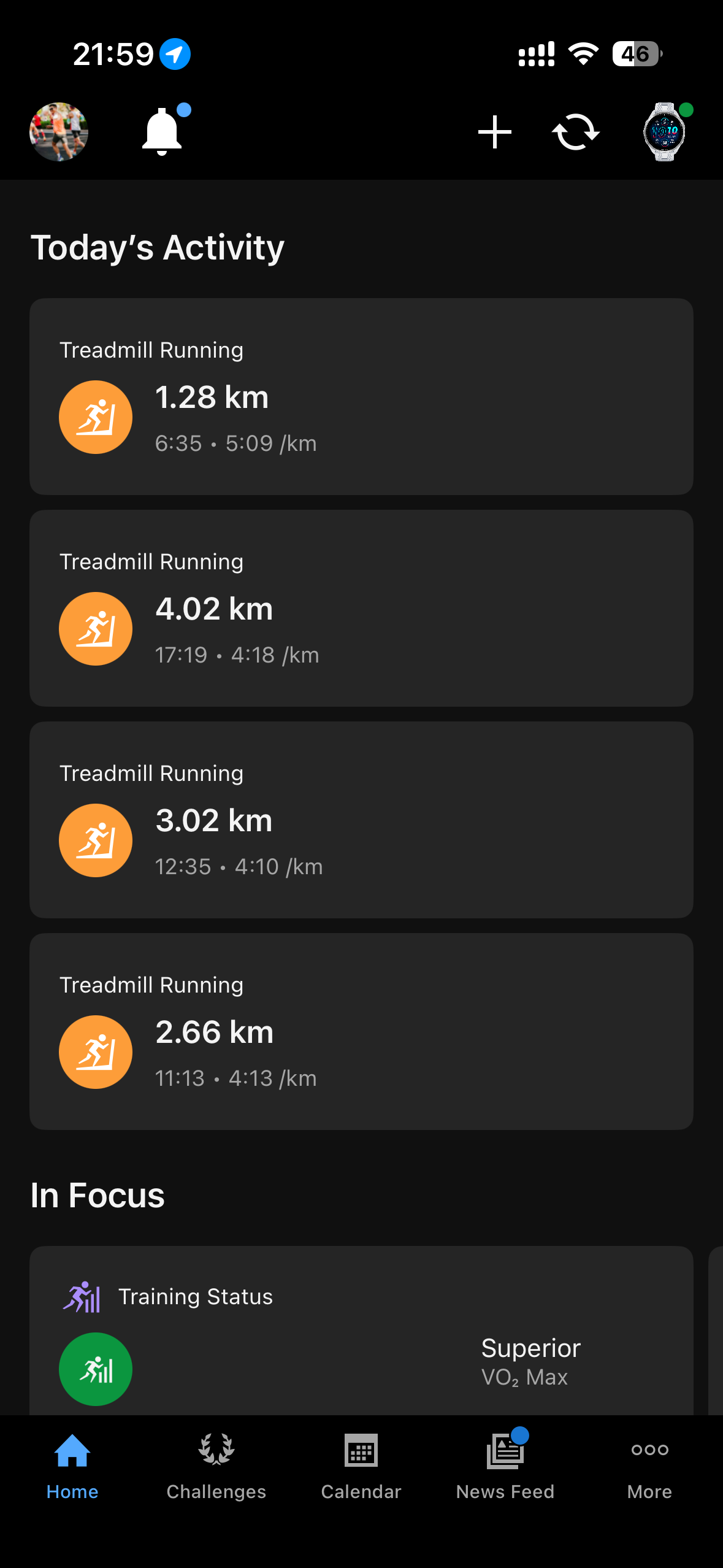View the 2.66 km treadmill run
This screenshot has width=723, height=1568.
coord(361,1031)
